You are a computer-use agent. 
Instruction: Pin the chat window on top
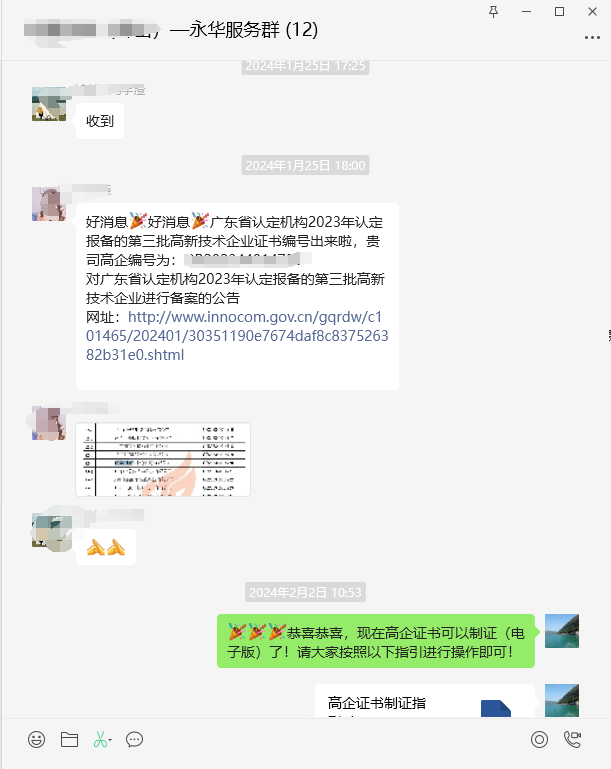click(493, 11)
